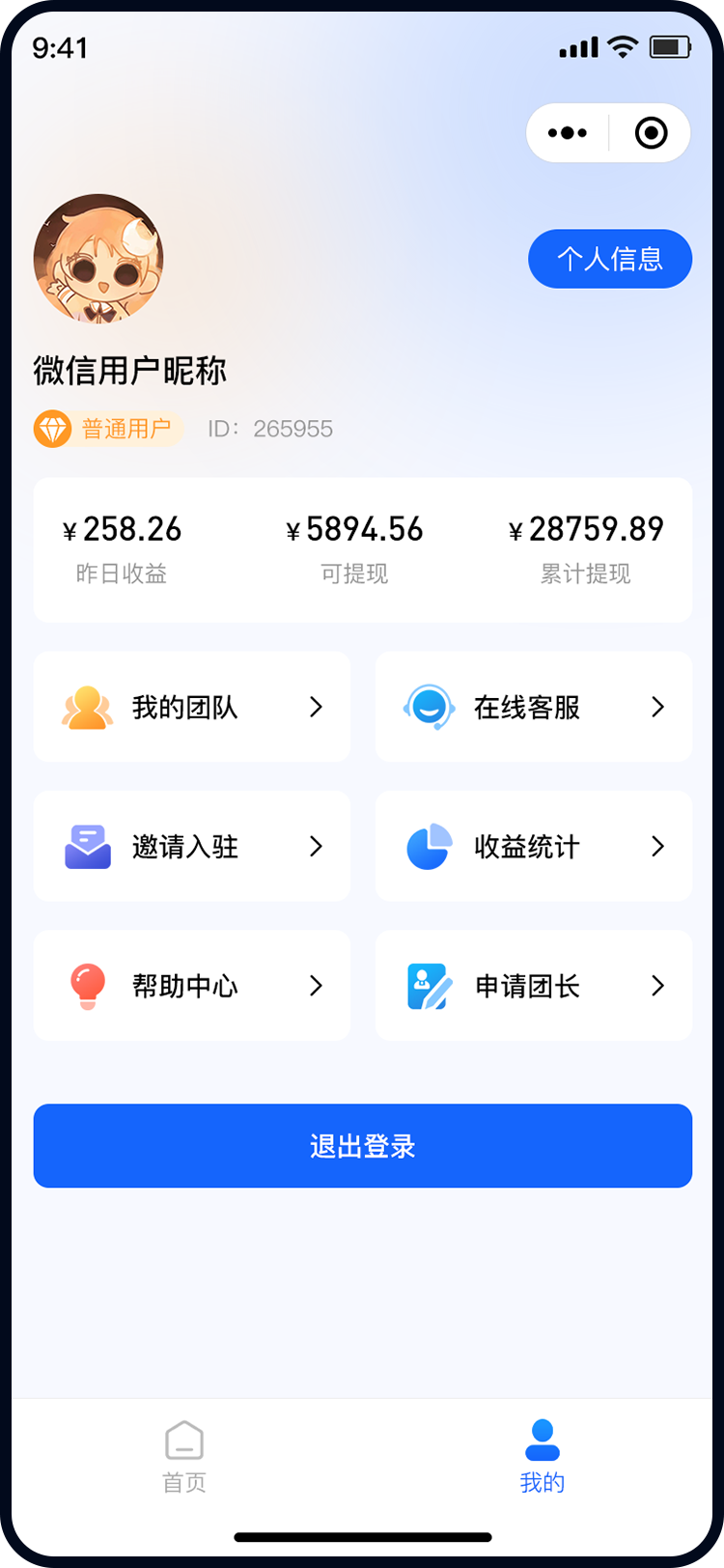Contact 在线客服 online support
This screenshot has width=724, height=1568.
[x=533, y=708]
